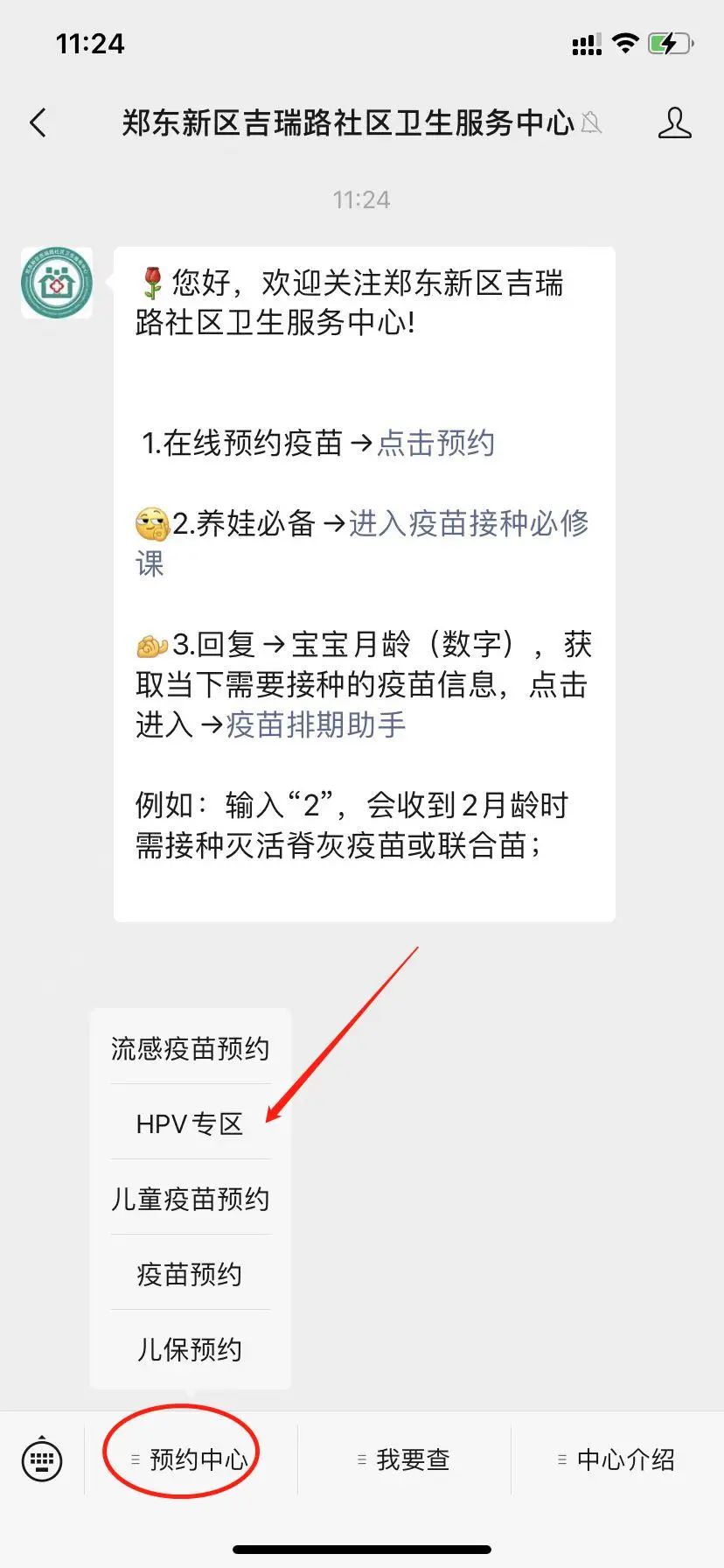Expand the 我要查 menu
This screenshot has height=1568, width=724.
404,1459
